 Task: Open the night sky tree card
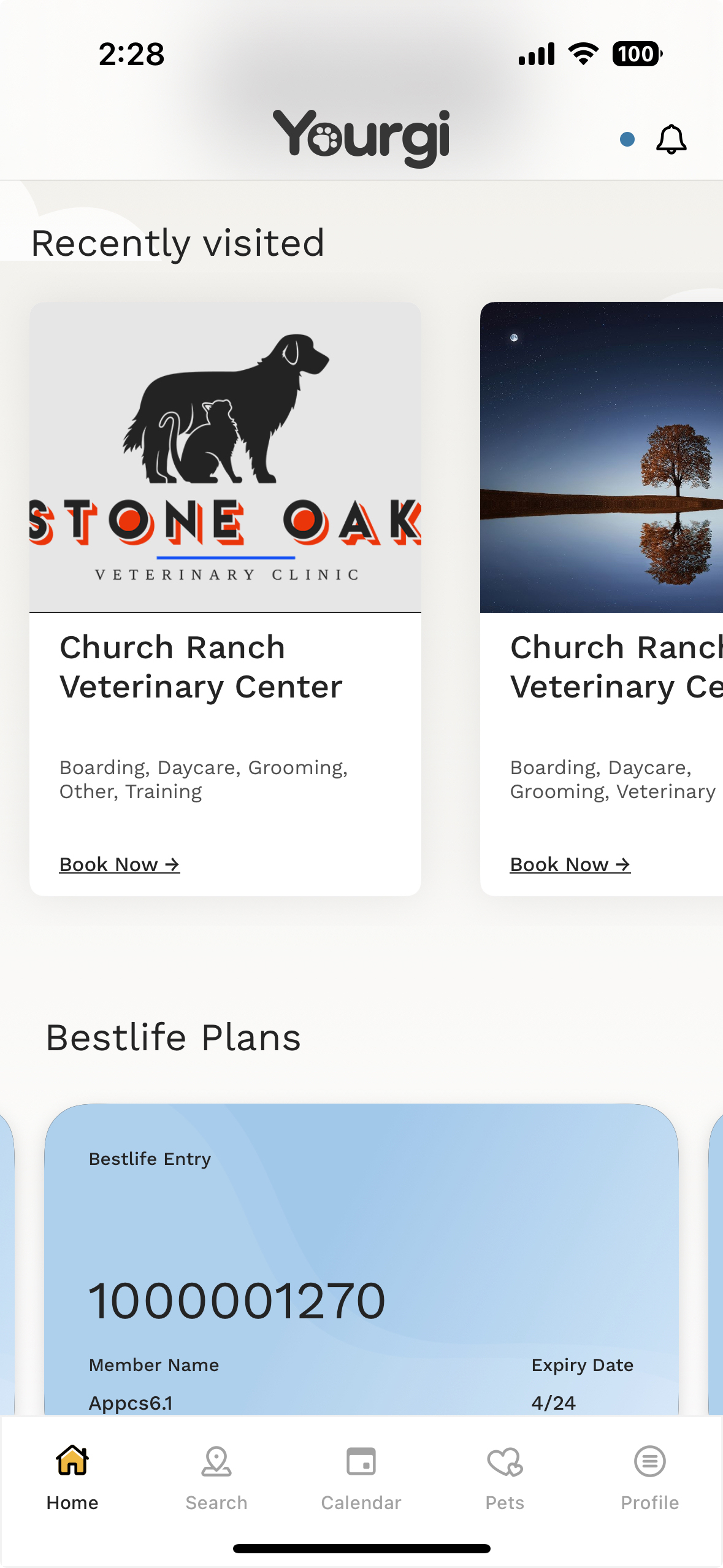(x=601, y=458)
